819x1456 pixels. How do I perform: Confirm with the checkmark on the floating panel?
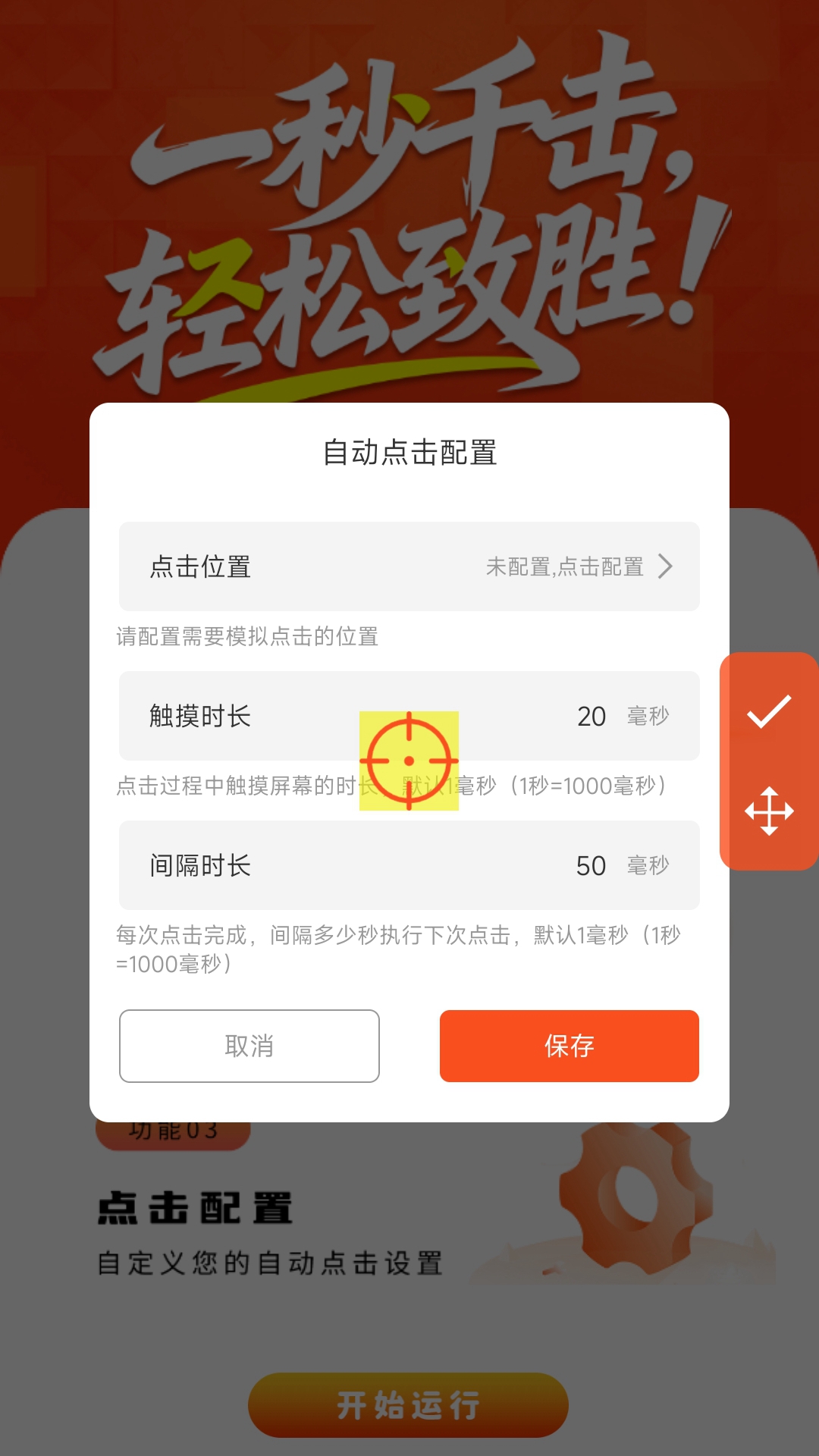click(769, 711)
